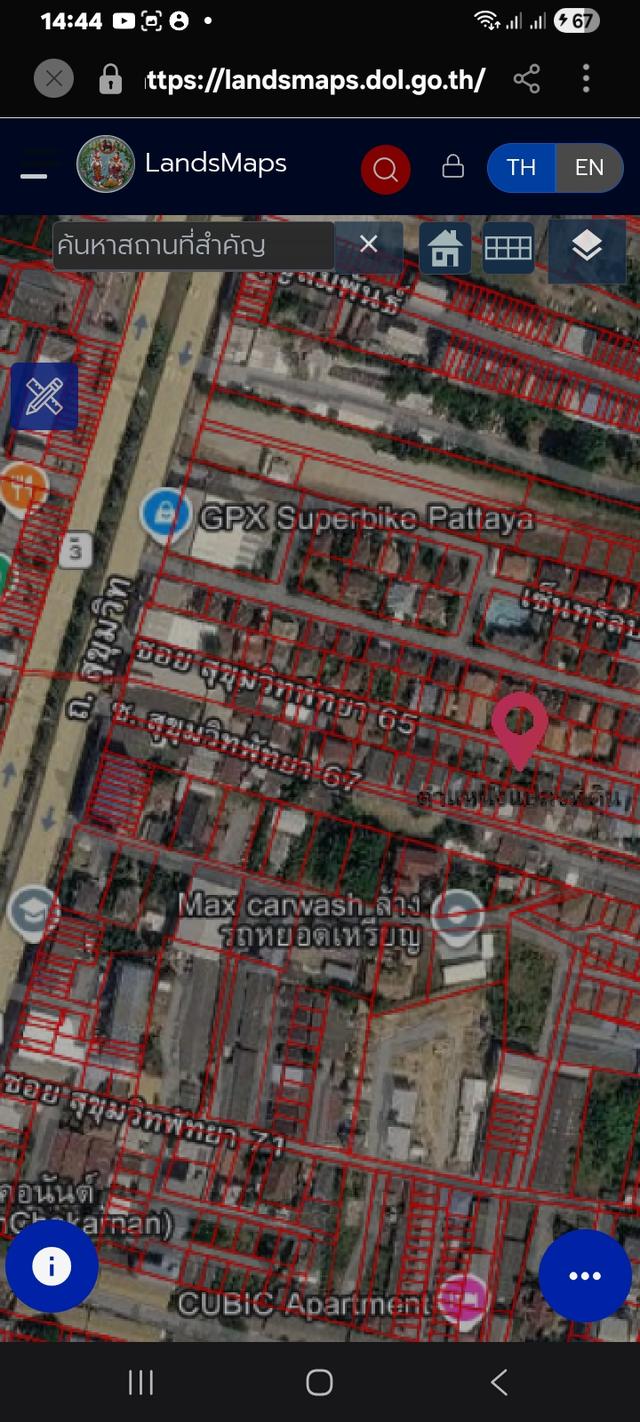
Task: Open the padlock login icon
Action: tap(453, 167)
